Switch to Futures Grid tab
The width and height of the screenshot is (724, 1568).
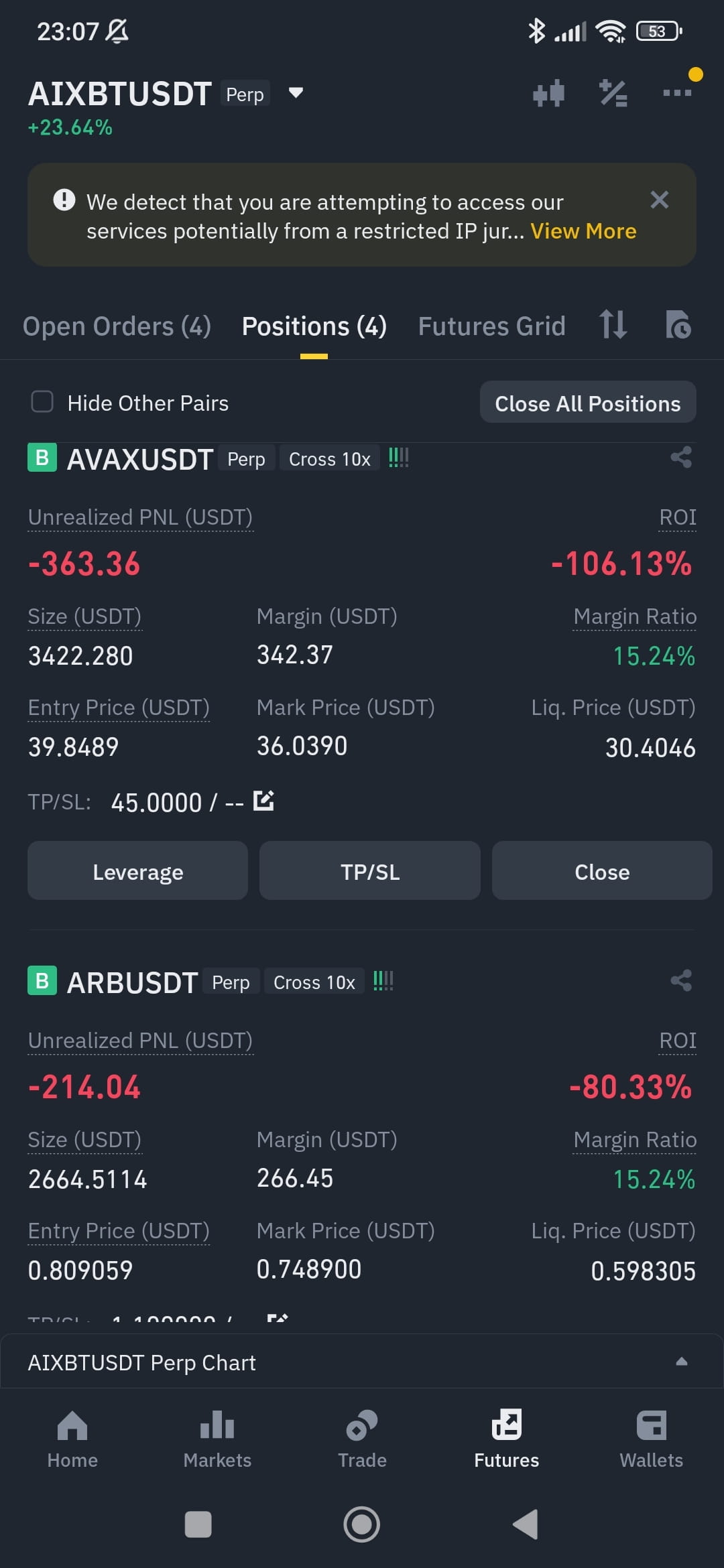point(491,326)
